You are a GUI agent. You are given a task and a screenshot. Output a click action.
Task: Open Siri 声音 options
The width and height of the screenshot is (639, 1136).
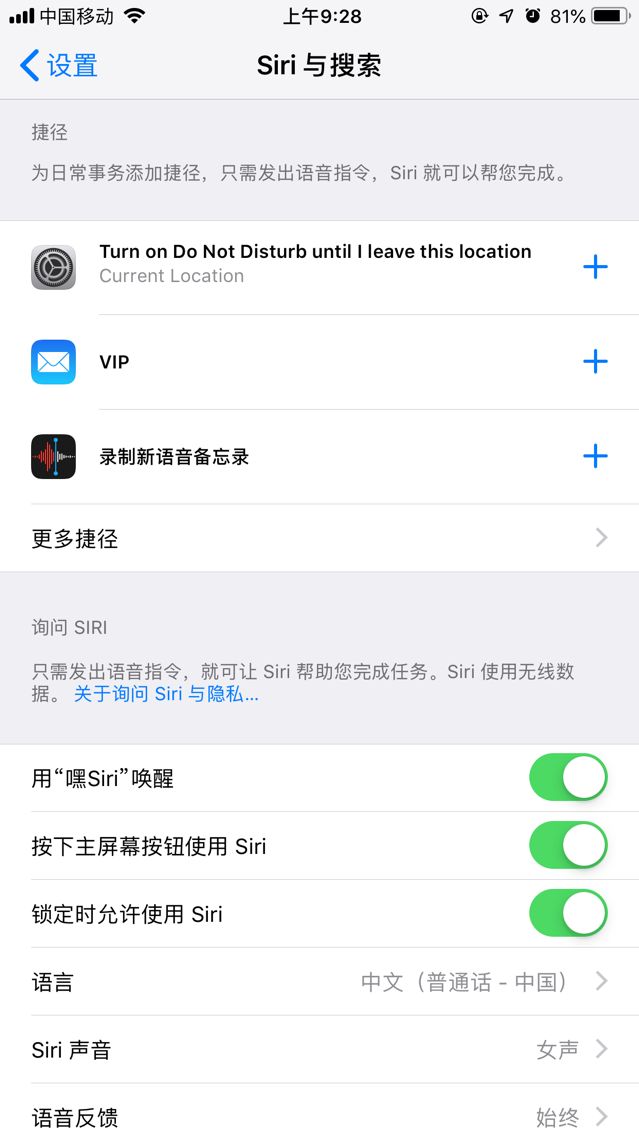pos(320,1049)
